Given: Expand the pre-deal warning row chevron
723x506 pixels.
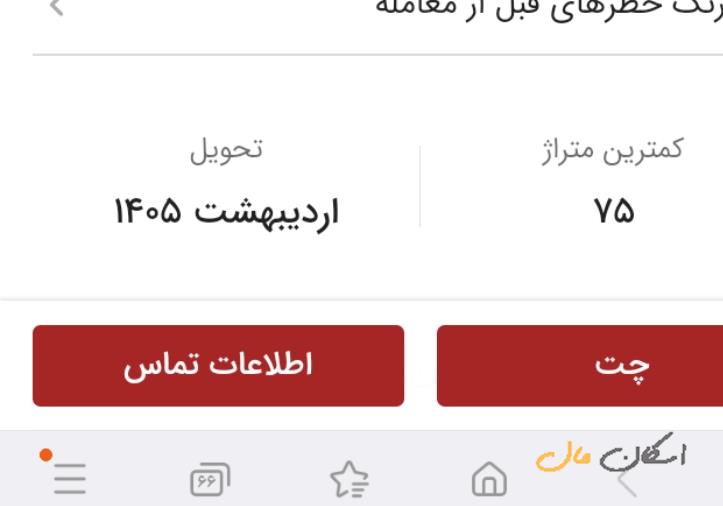Looking at the screenshot, I should click(57, 8).
